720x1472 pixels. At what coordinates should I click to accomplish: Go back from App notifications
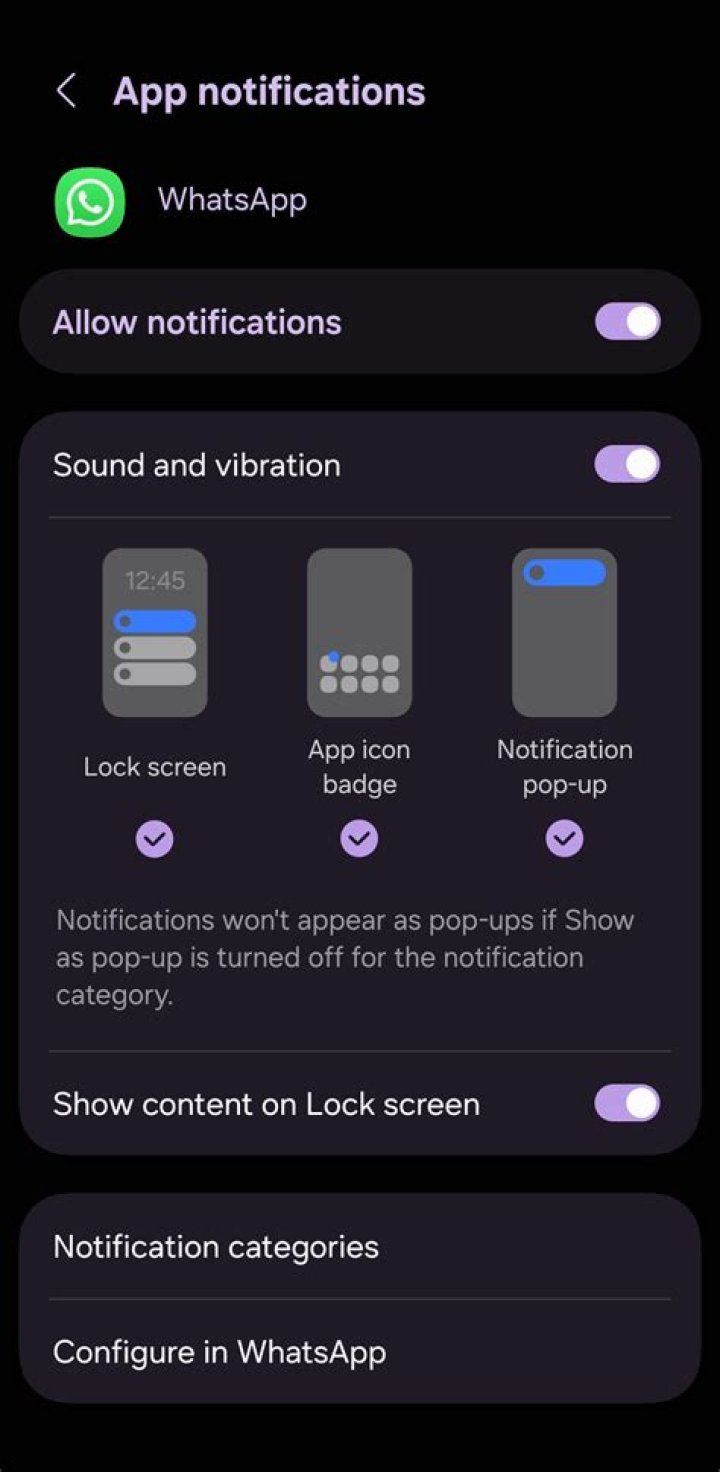[66, 91]
